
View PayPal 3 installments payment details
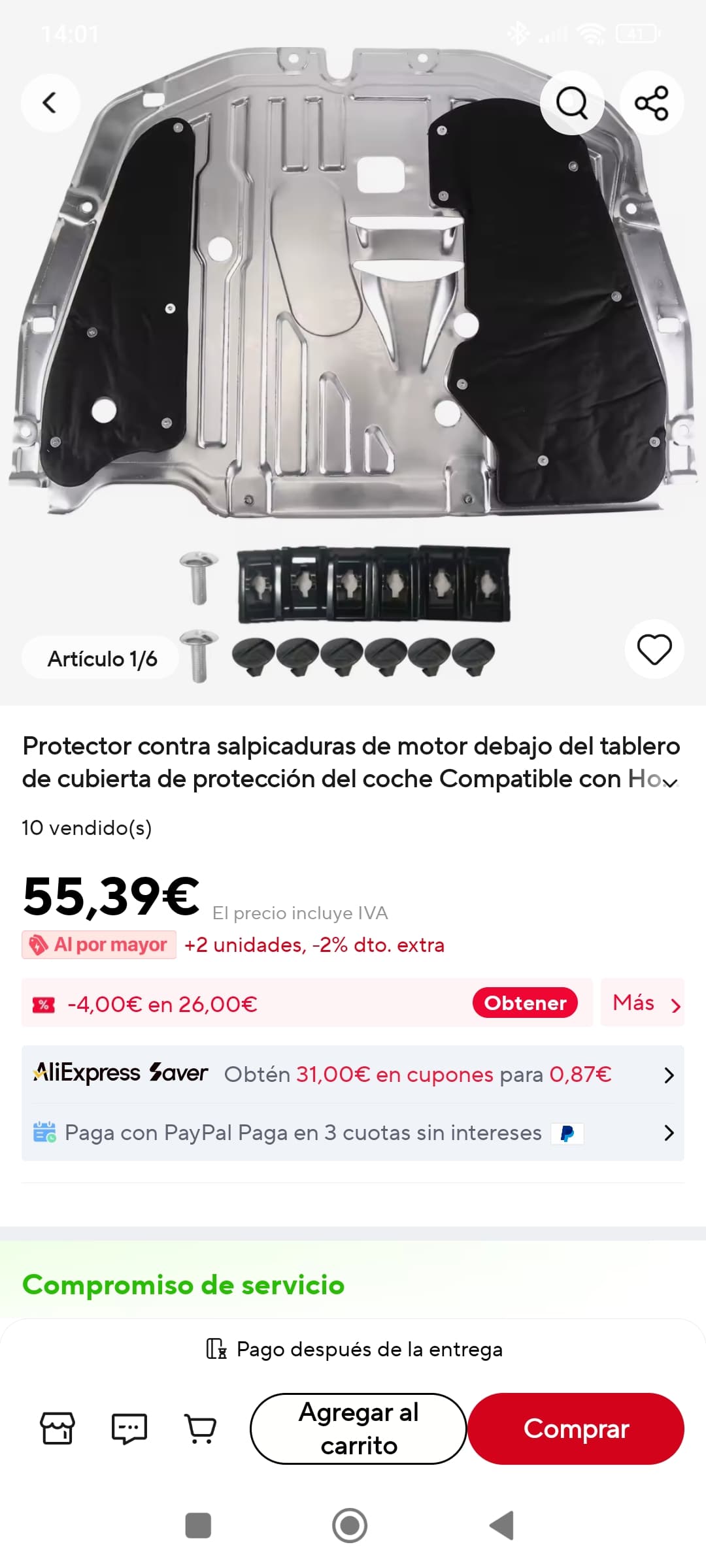coord(353,1133)
